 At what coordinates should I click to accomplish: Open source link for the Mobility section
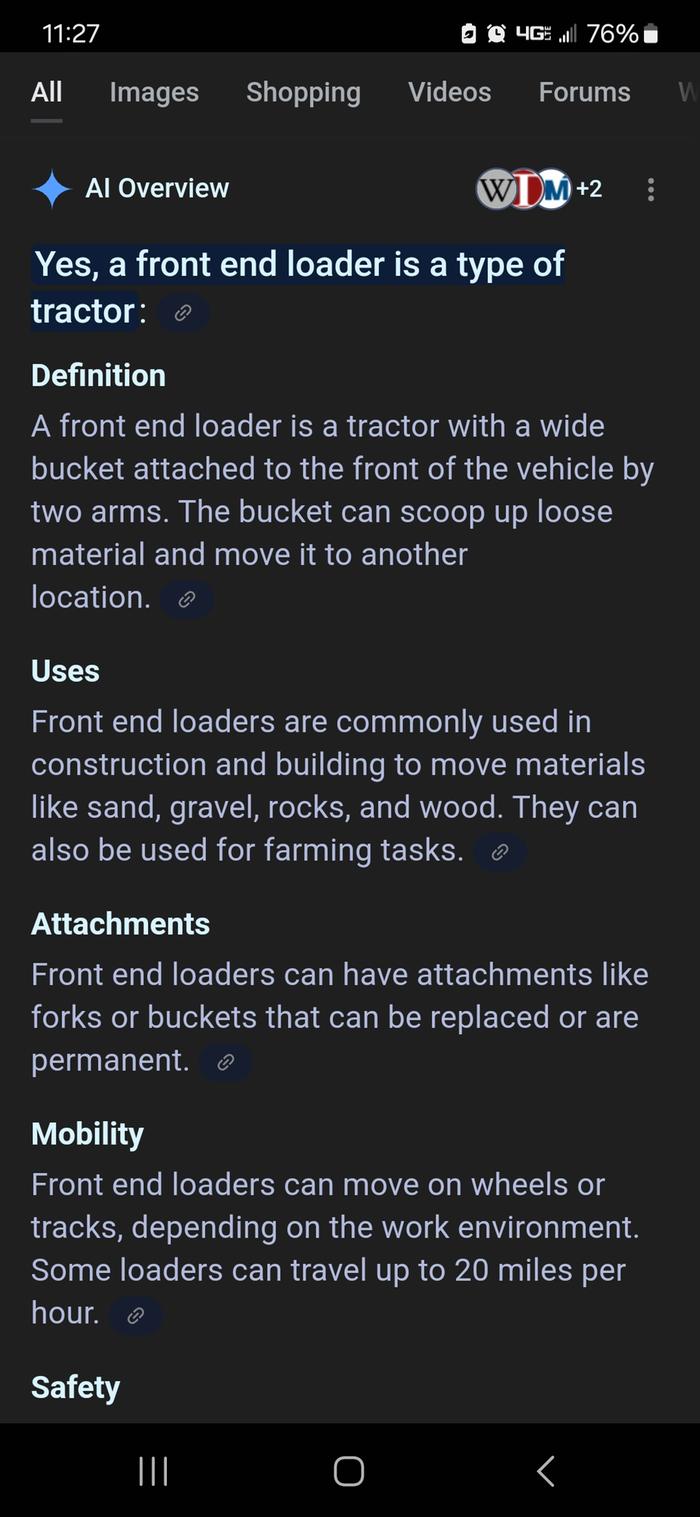[135, 1315]
